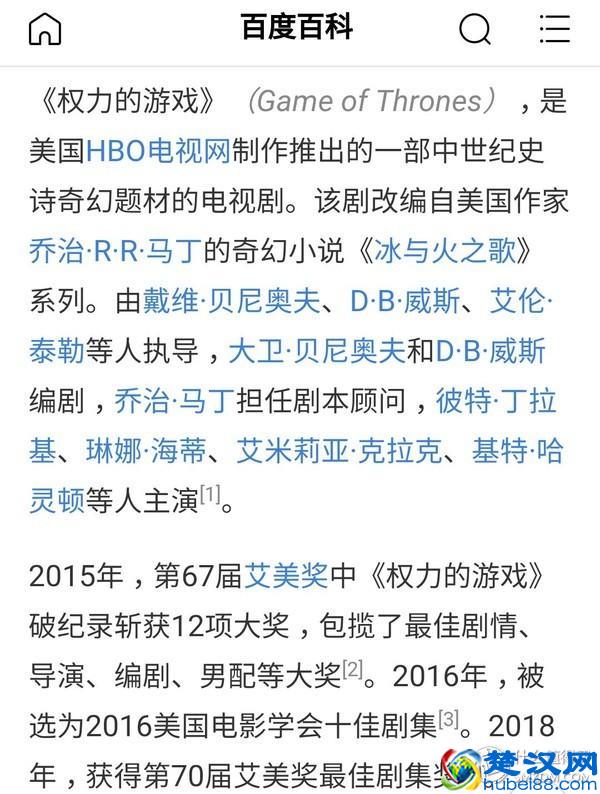Open the 彼特·丁拉基 actor link
This screenshot has width=600, height=794.
[x=496, y=401]
